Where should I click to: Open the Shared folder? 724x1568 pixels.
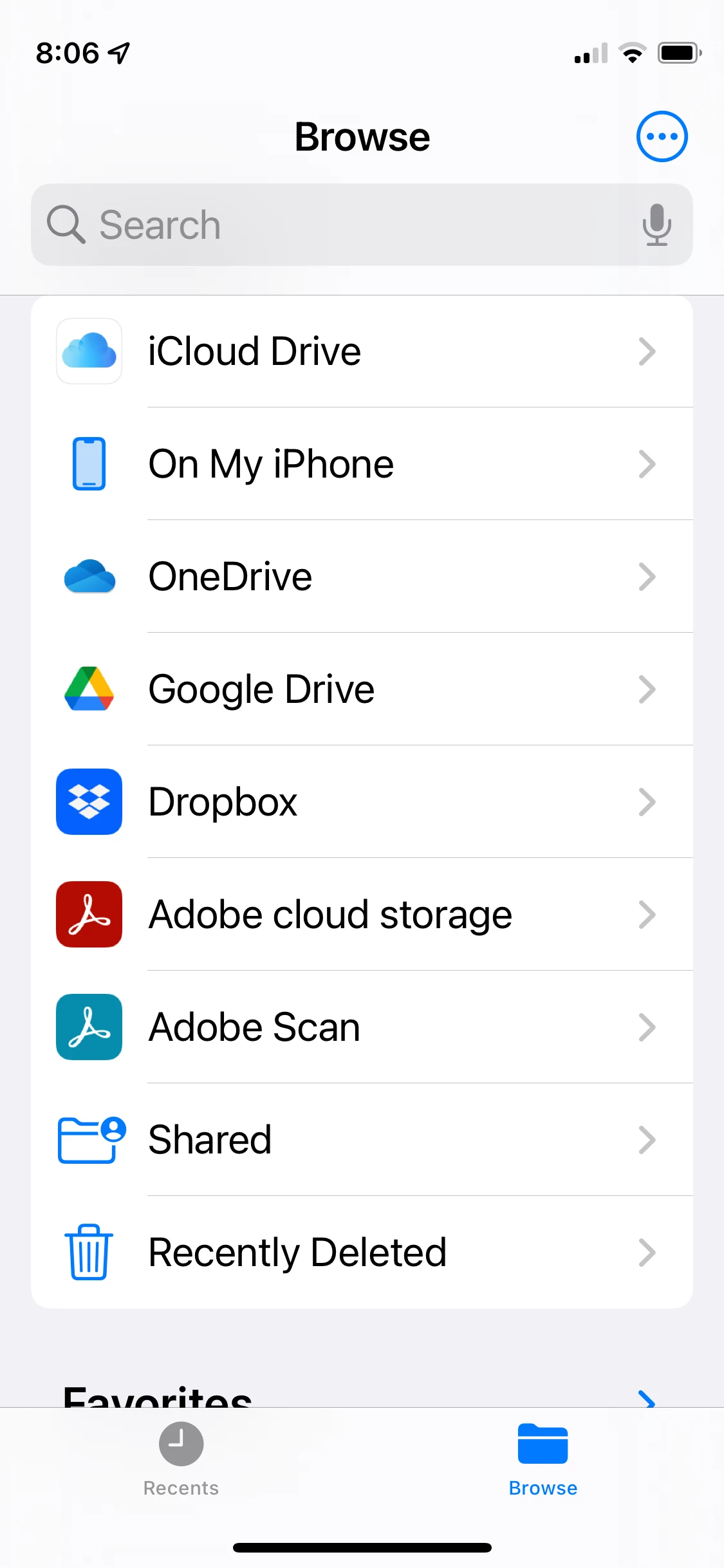(362, 1140)
